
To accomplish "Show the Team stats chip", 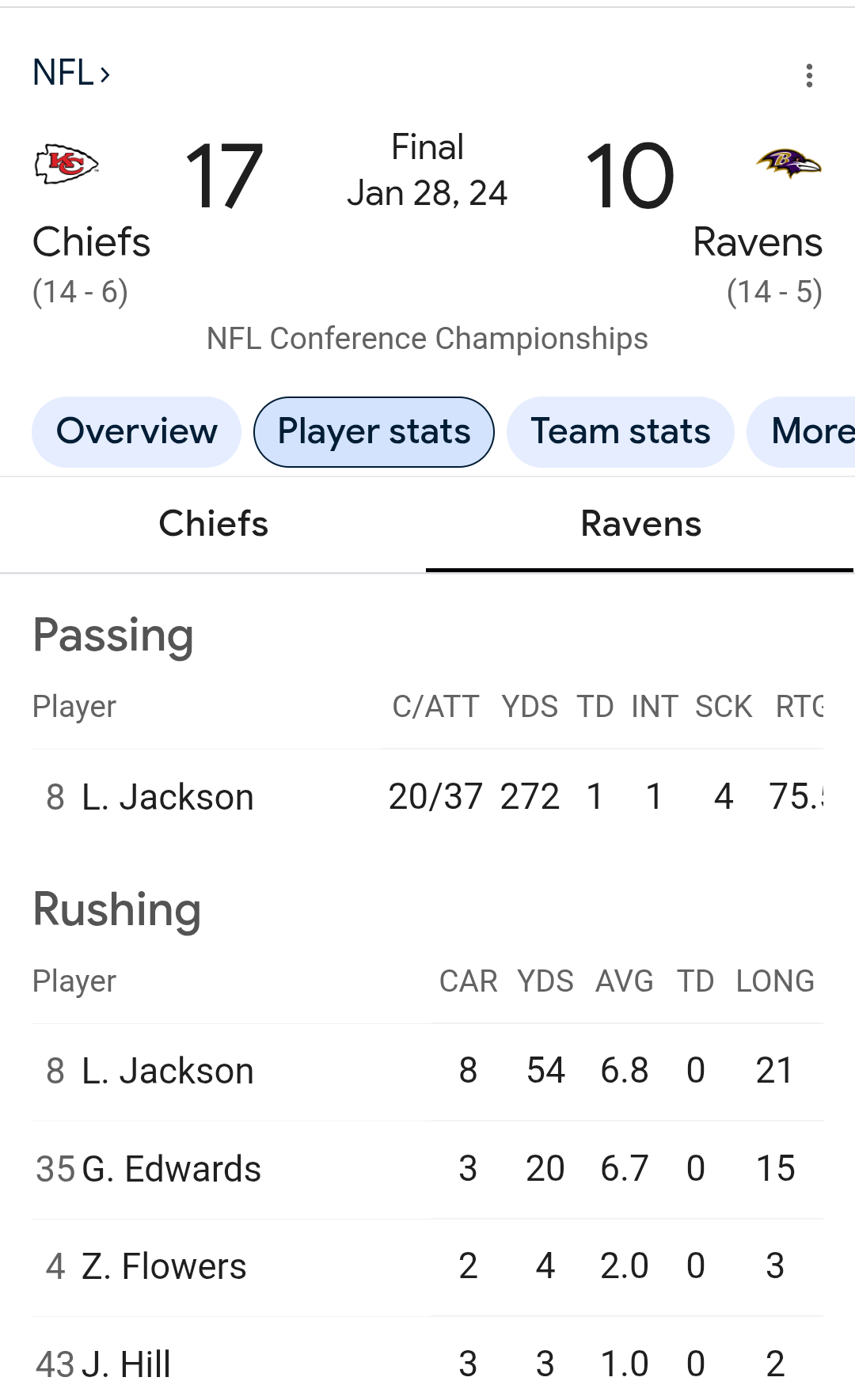I will (620, 432).
